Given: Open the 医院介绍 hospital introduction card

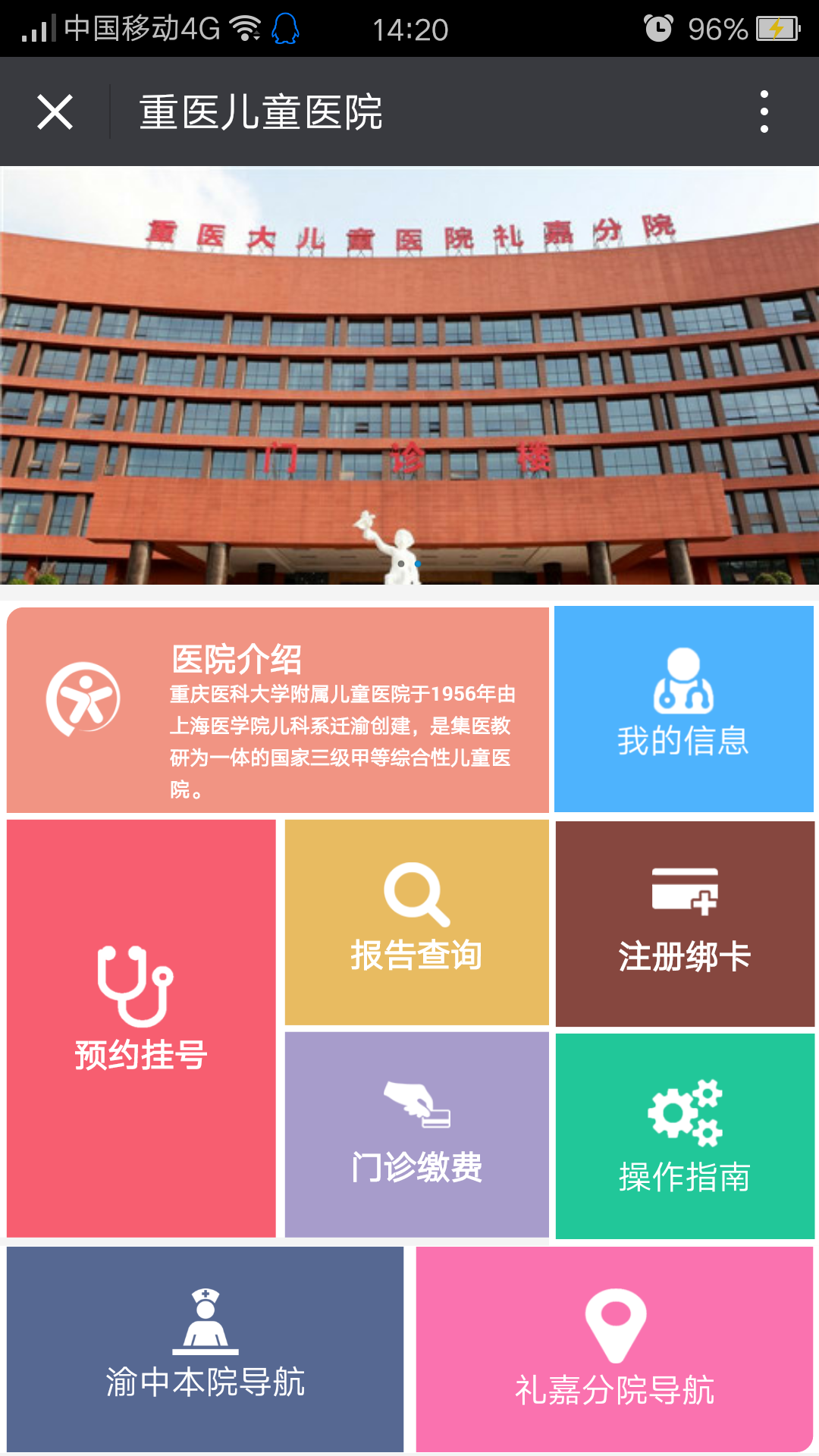Looking at the screenshot, I should click(x=278, y=710).
